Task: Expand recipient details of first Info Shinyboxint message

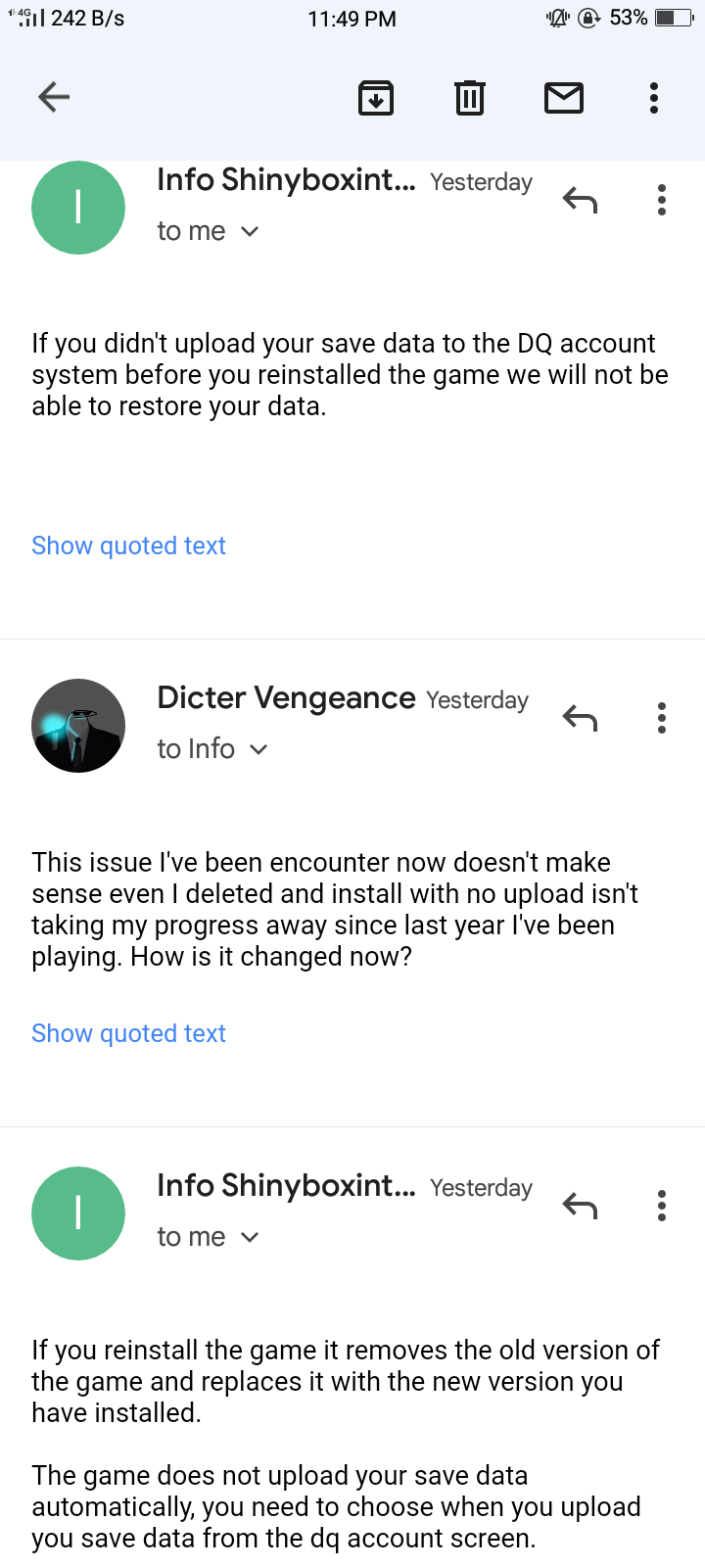Action: 208,231
